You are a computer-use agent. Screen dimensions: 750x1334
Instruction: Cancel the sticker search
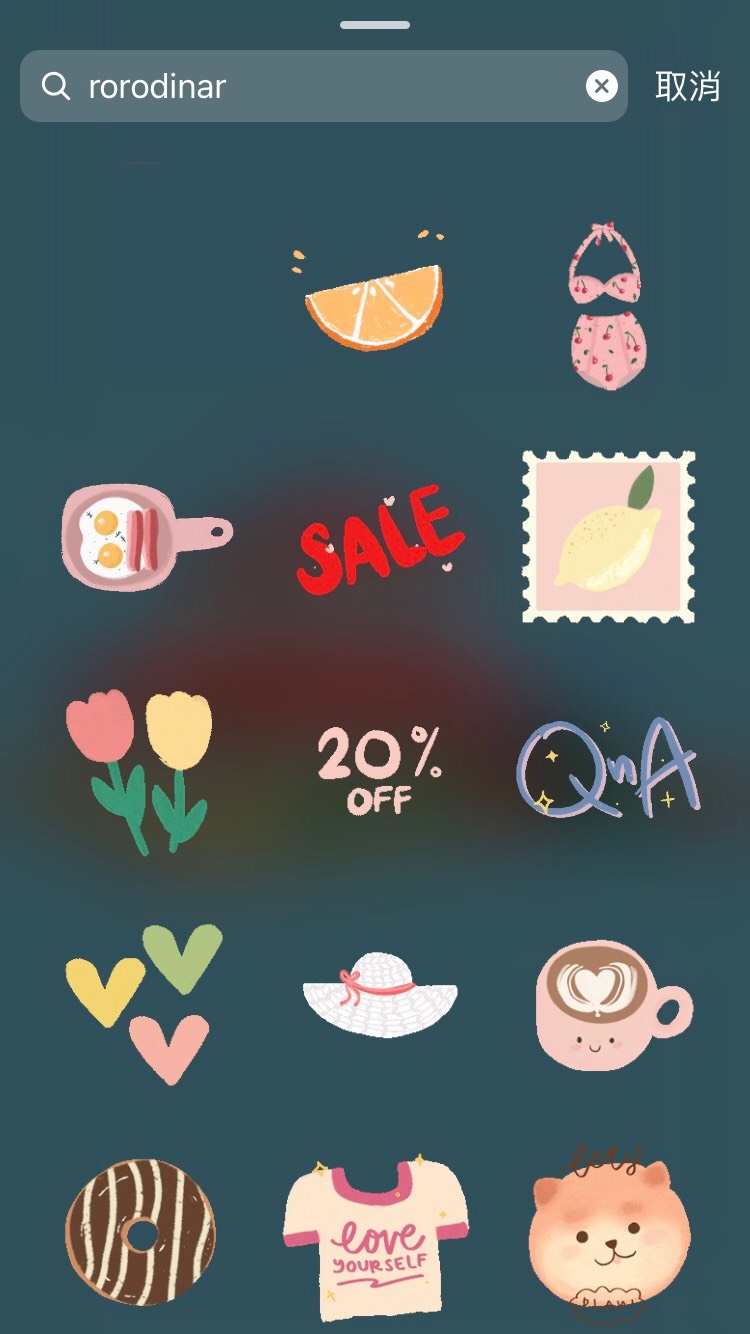pos(687,86)
